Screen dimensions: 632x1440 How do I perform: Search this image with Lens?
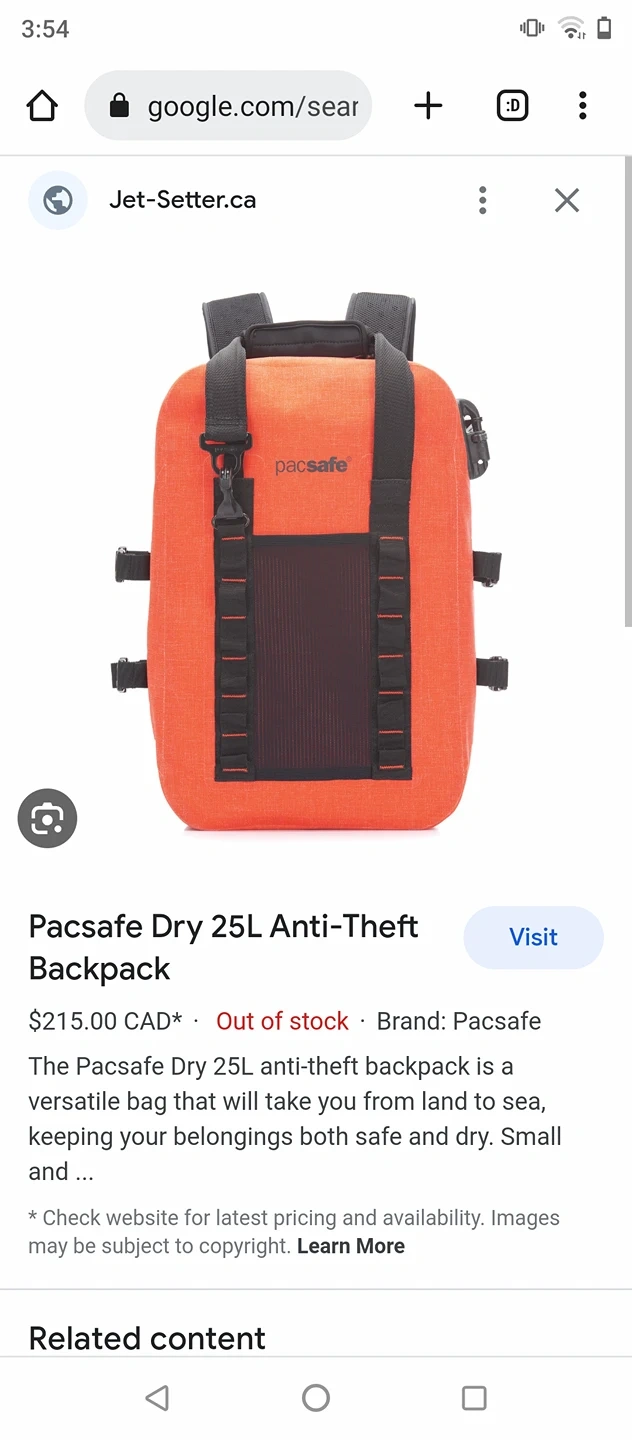pyautogui.click(x=47, y=819)
